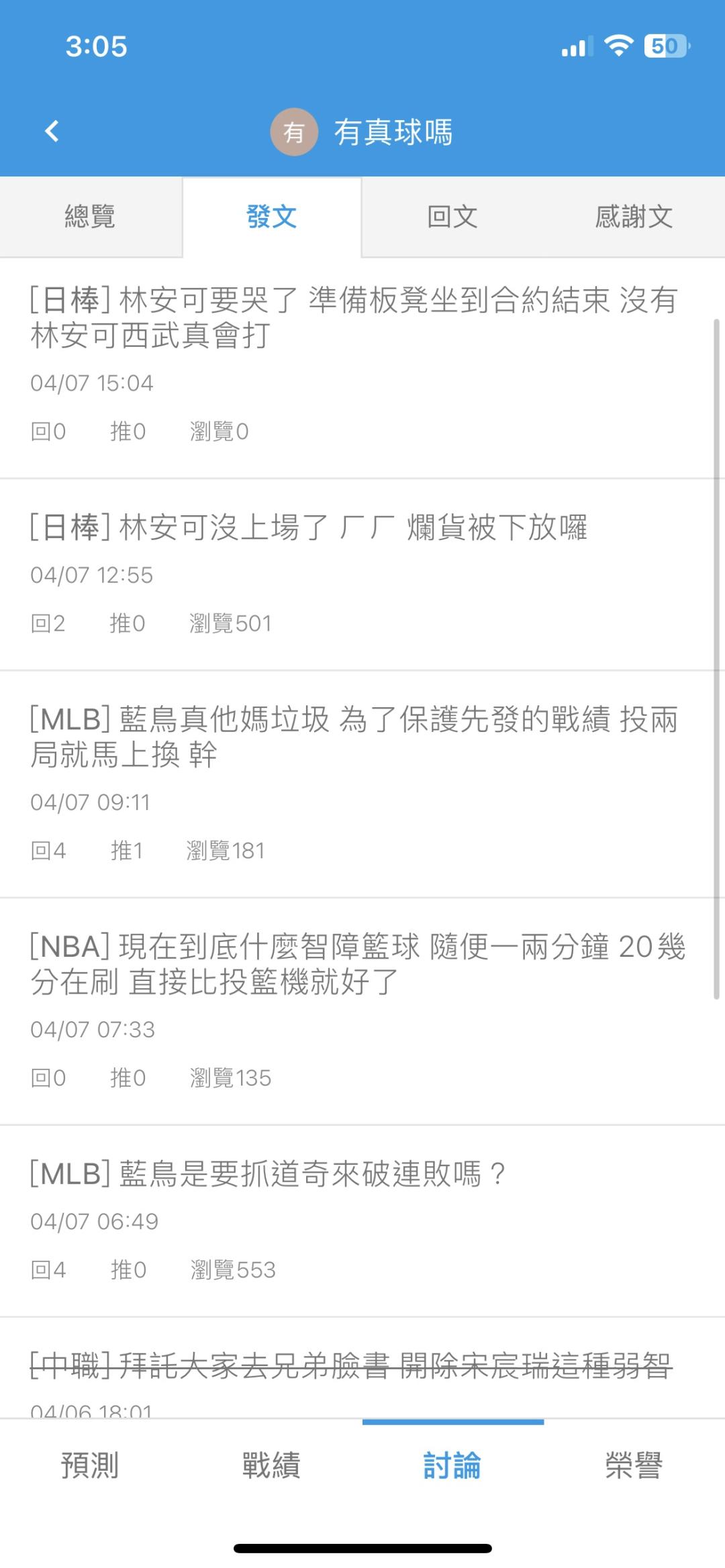
Task: Open the post 林安可要哭了 準備板凳坐到合約結束
Action: pyautogui.click(x=354, y=317)
